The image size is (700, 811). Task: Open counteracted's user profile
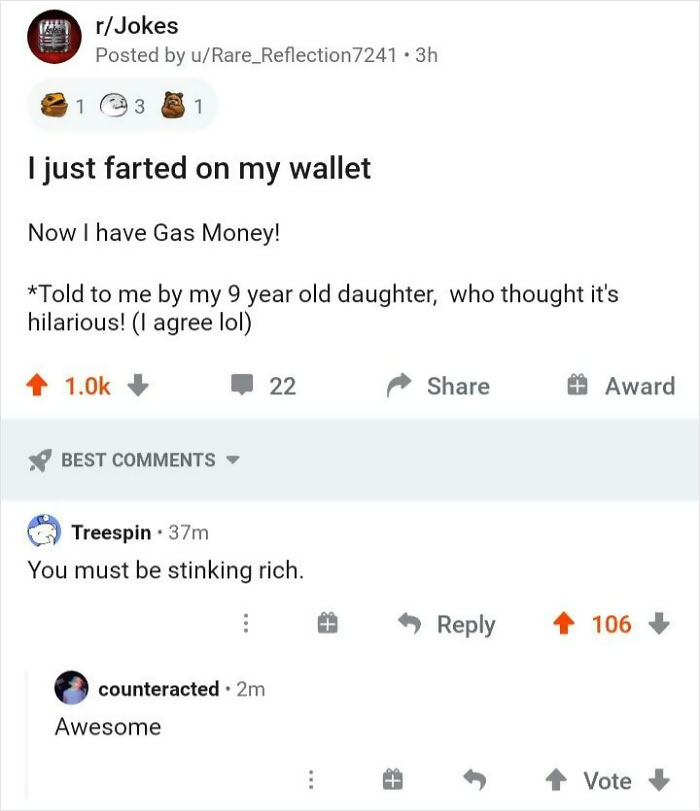click(158, 689)
